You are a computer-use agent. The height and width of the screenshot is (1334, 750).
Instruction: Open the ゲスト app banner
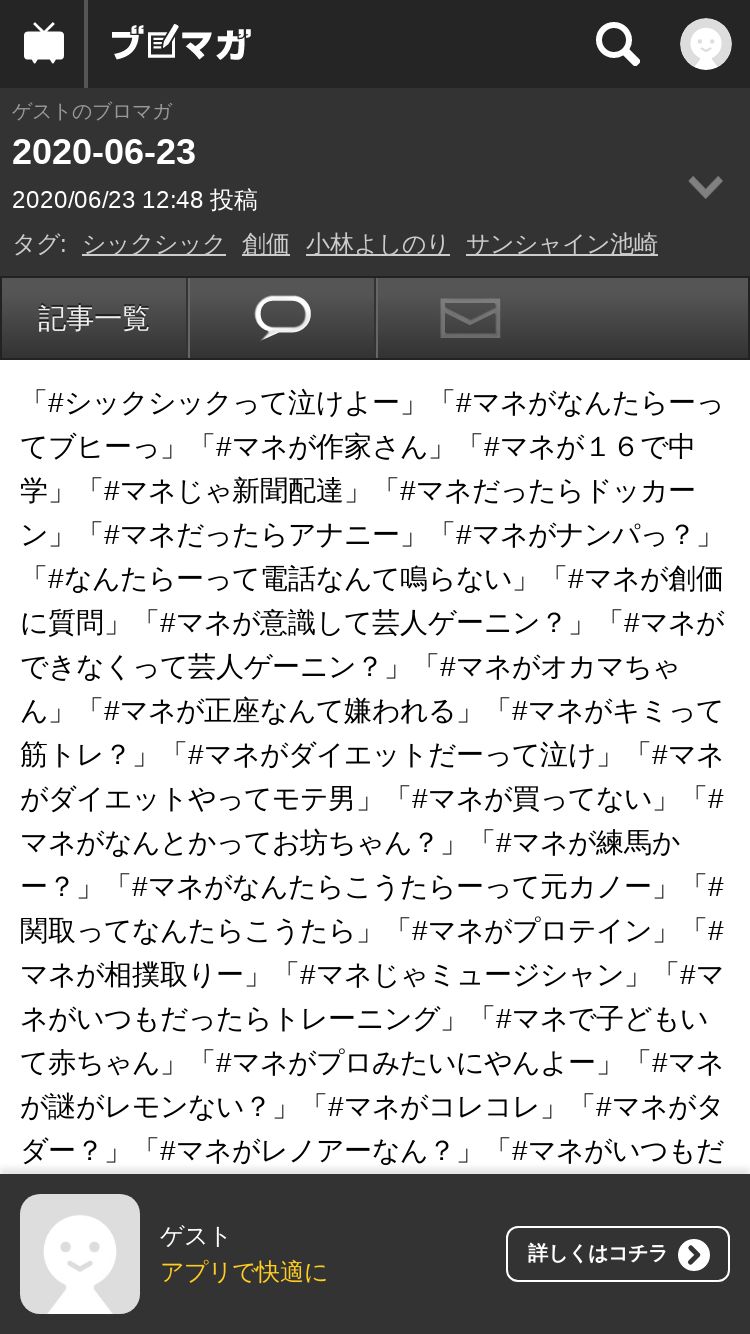(375, 1254)
